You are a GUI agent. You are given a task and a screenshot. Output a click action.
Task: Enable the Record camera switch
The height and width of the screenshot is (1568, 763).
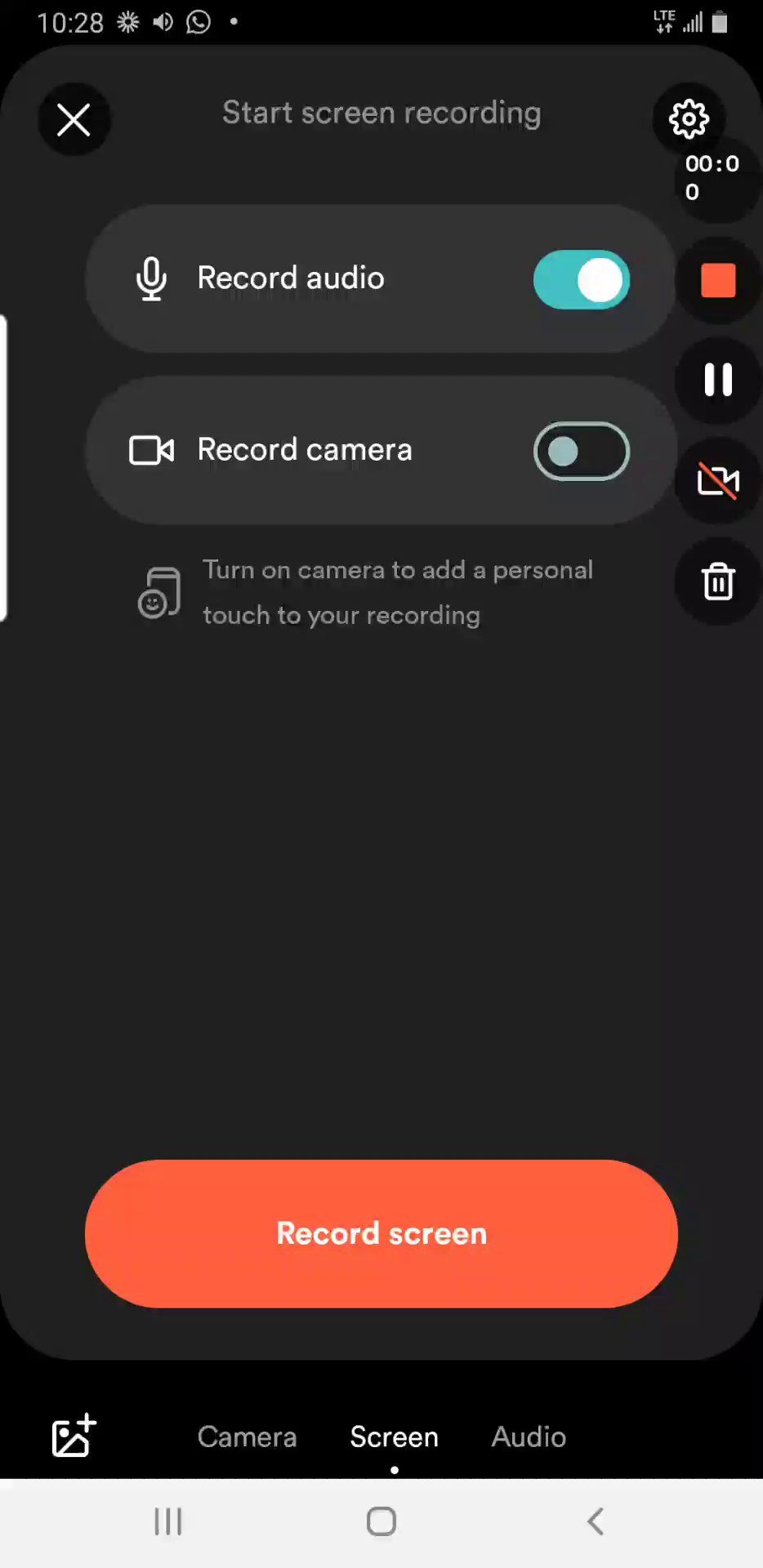click(x=581, y=451)
